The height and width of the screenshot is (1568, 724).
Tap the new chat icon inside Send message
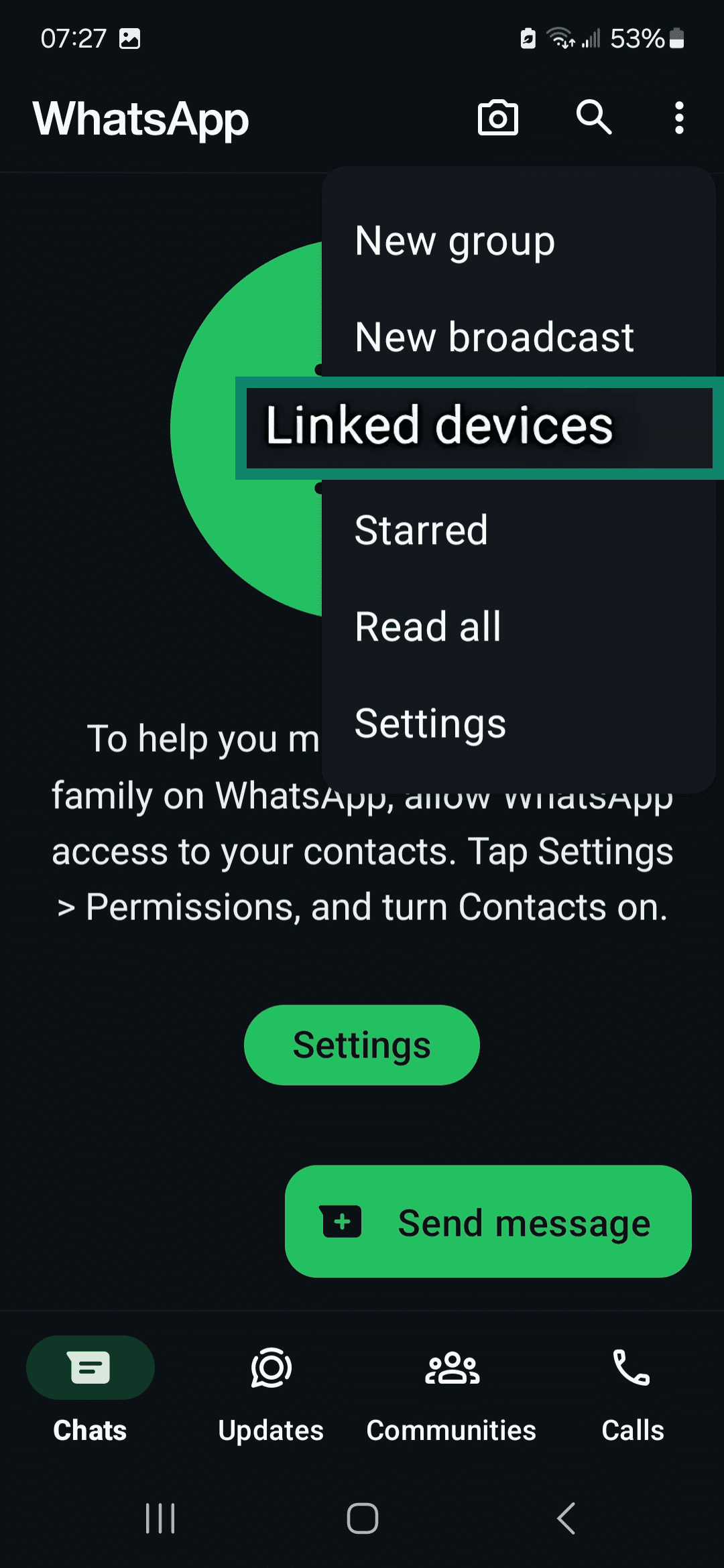pos(341,1221)
